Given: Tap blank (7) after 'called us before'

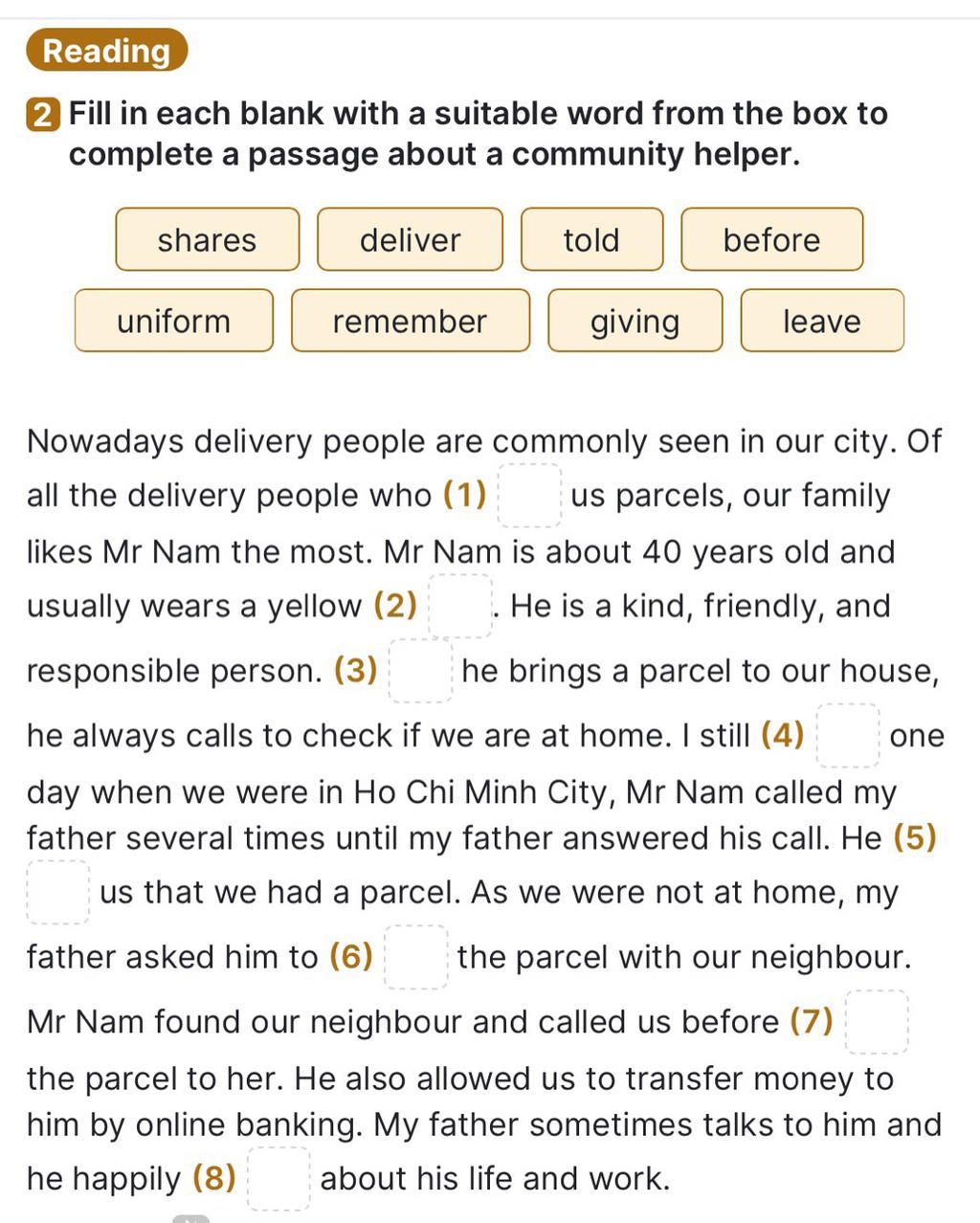Looking at the screenshot, I should pos(877,1022).
